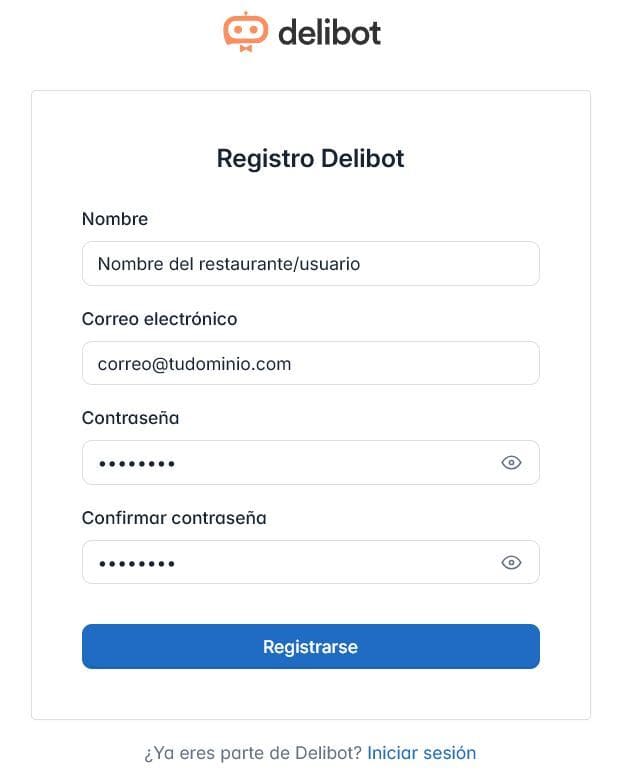
Task: Open the Iniciar sesión link
Action: 421,753
